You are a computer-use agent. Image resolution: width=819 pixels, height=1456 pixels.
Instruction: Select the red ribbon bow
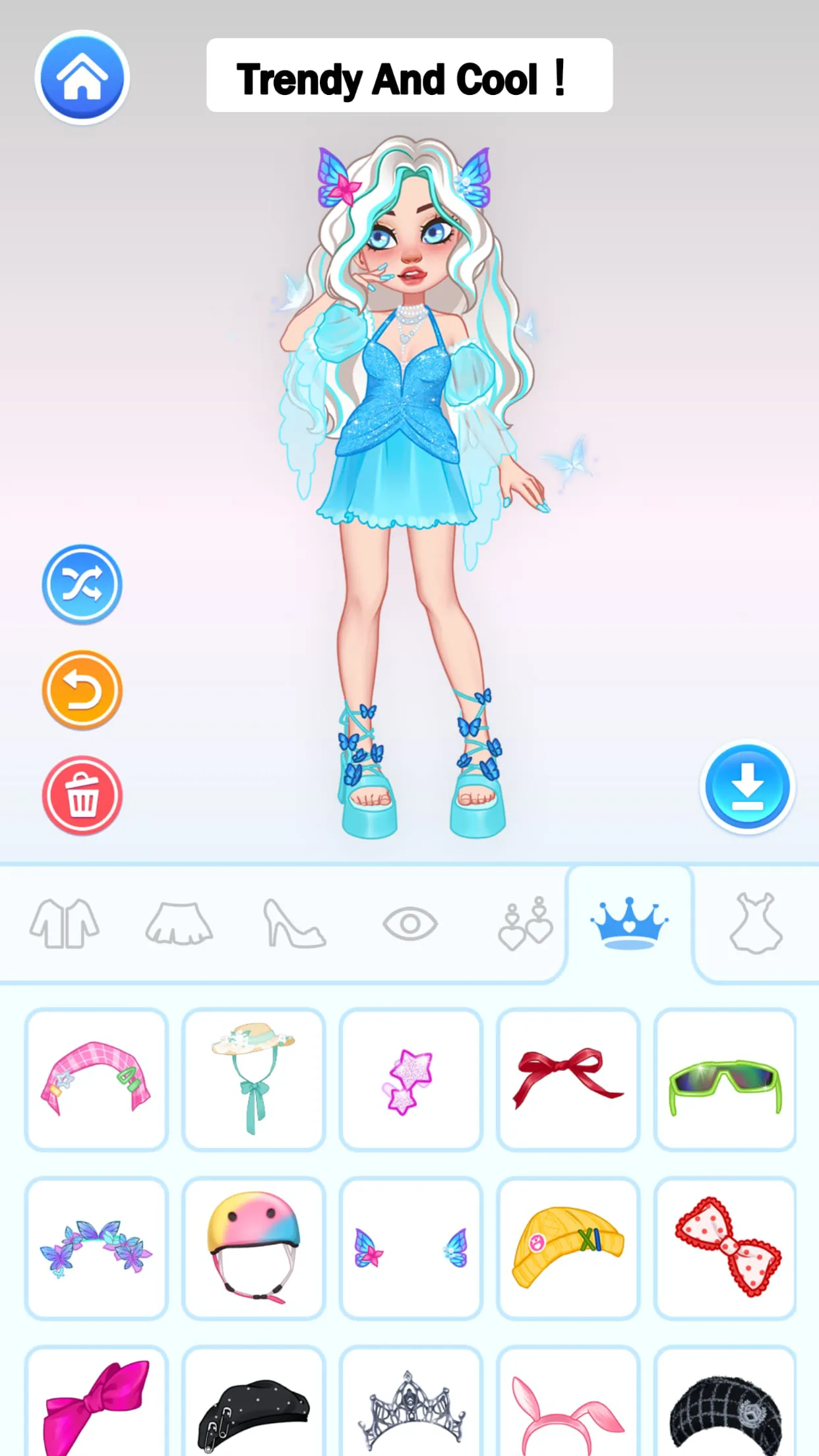tap(567, 1076)
